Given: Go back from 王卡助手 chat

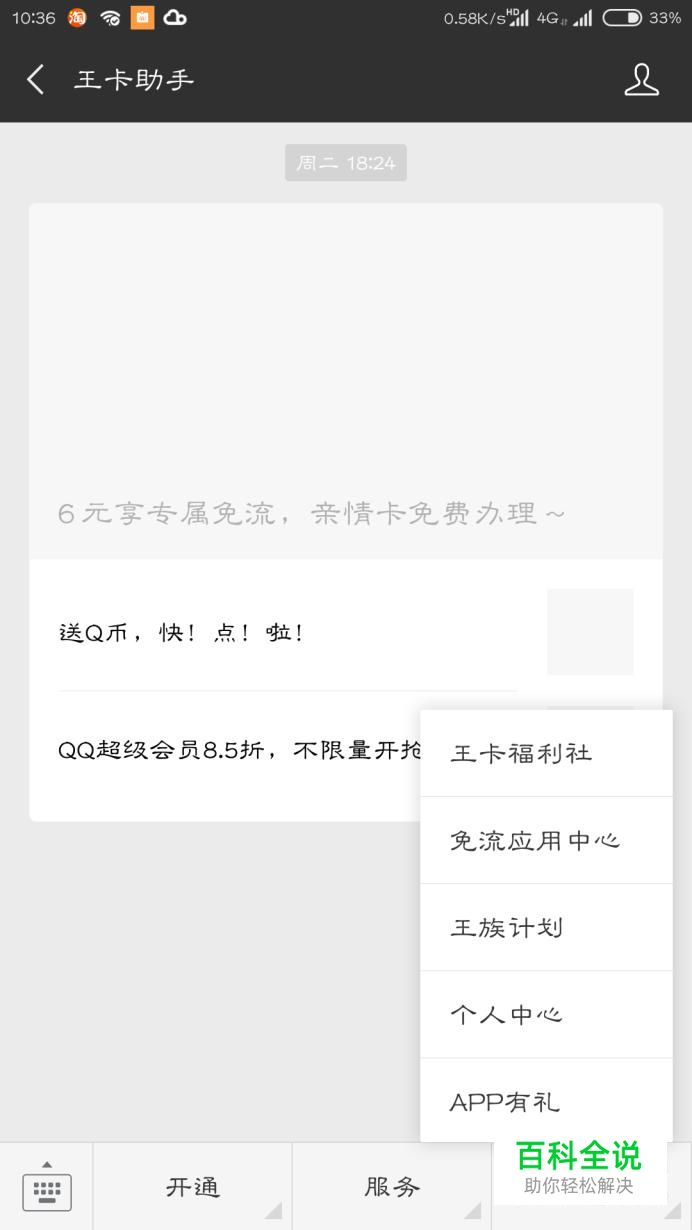Looking at the screenshot, I should pos(36,80).
